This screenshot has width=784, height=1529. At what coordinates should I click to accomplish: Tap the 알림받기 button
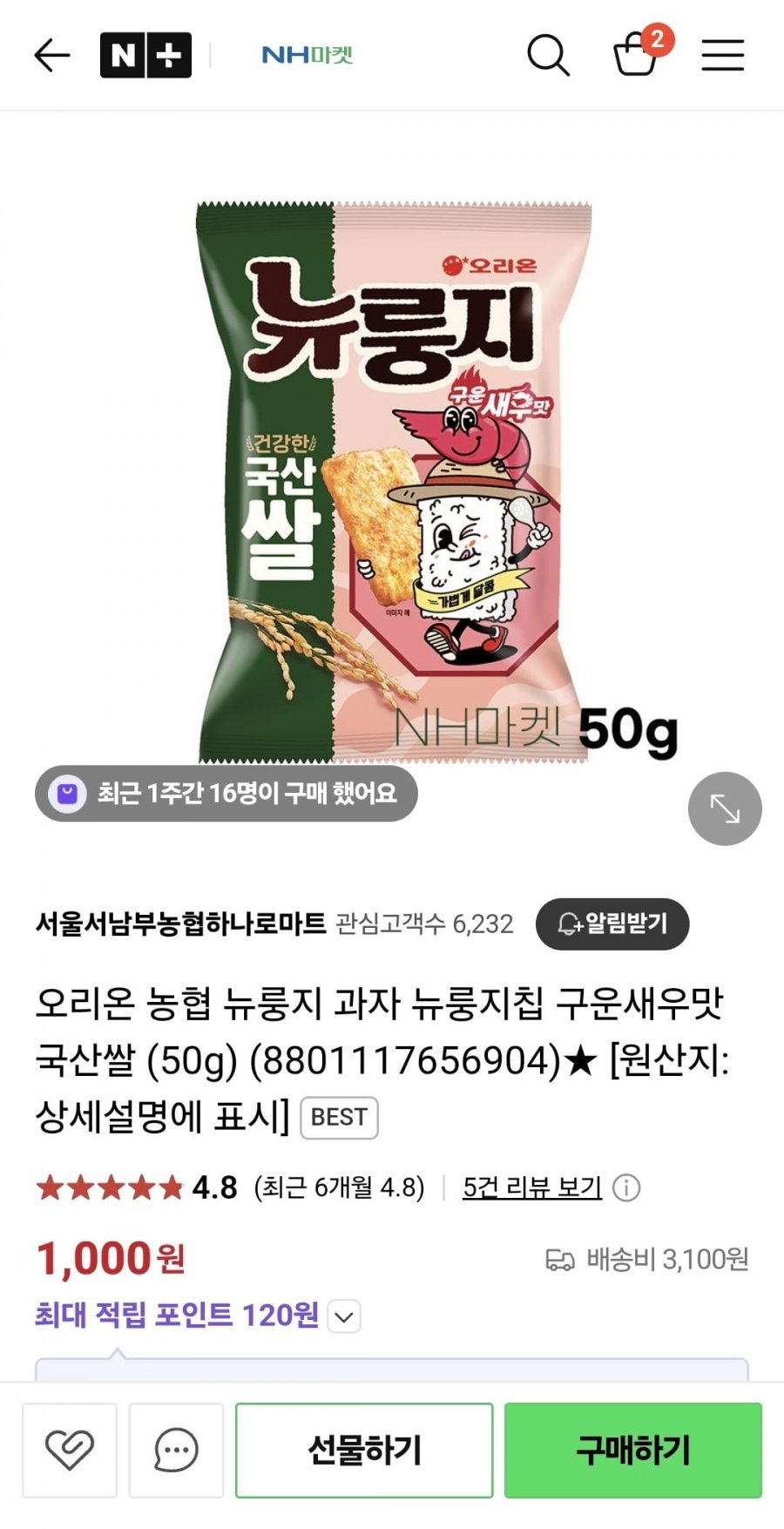point(612,923)
